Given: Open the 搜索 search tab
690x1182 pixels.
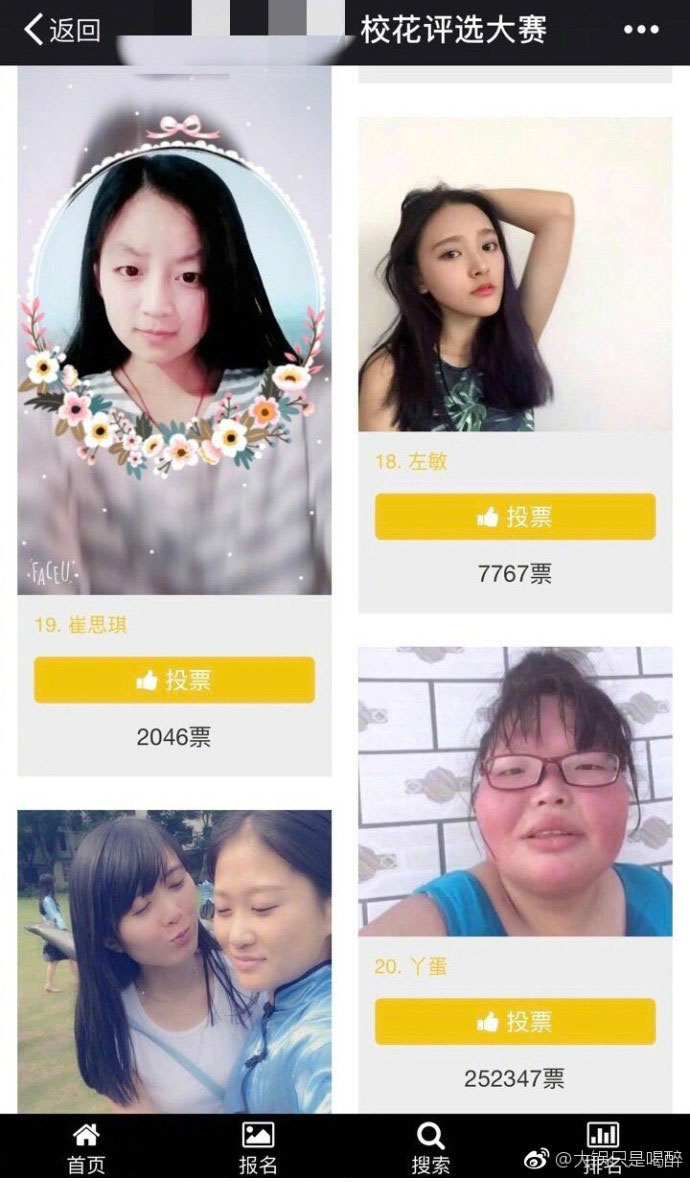Looking at the screenshot, I should [x=430, y=1148].
